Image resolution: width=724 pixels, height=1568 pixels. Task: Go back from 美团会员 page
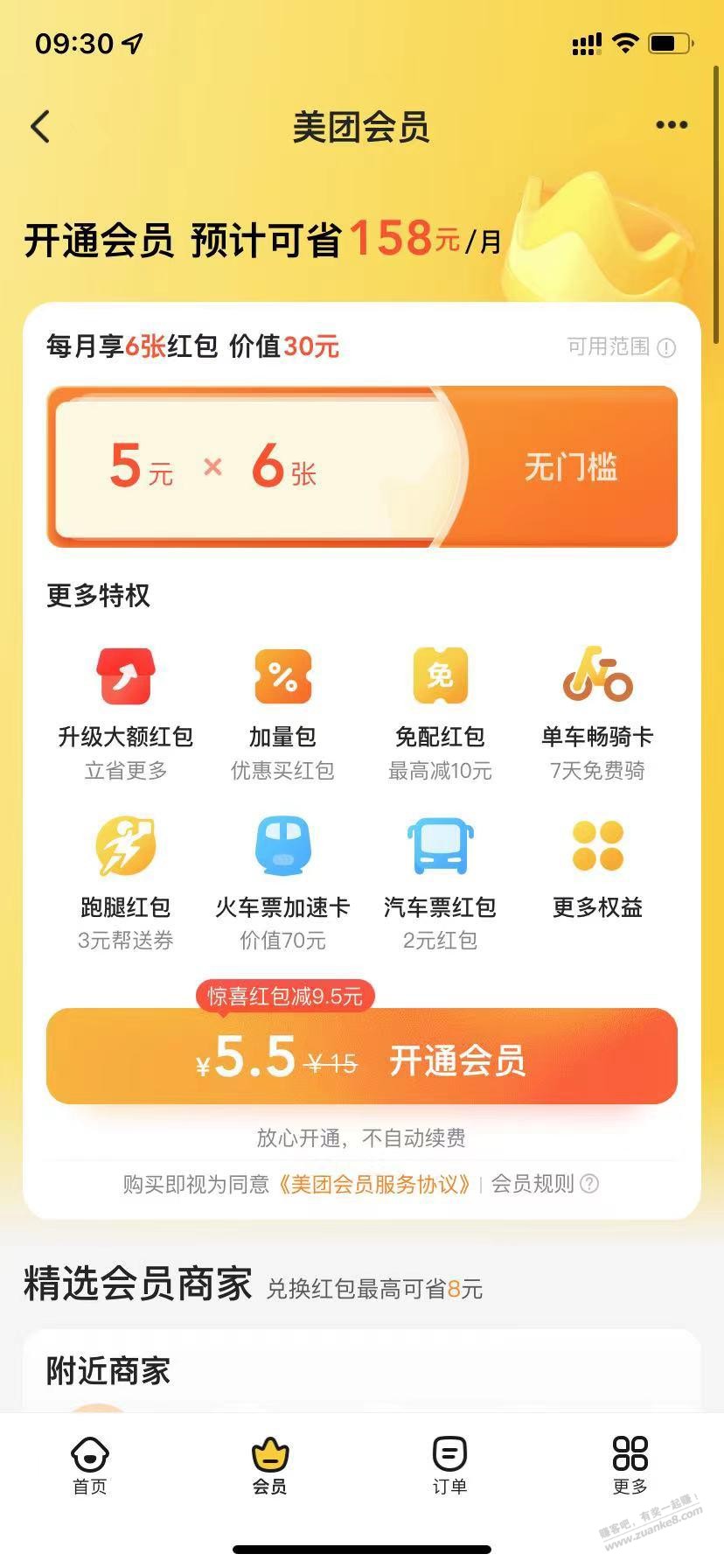point(40,127)
